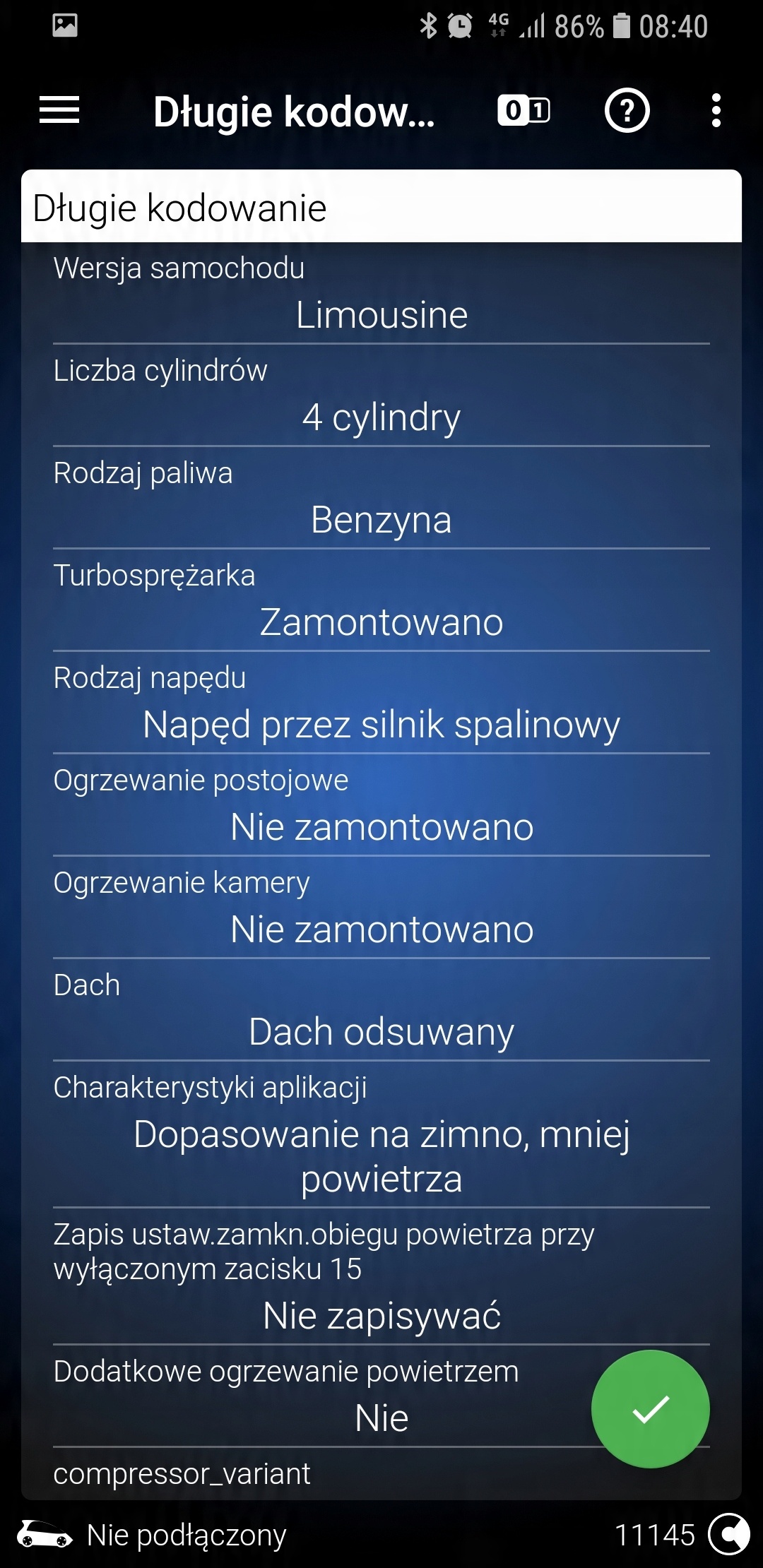Screen dimensions: 763x1568
Task: Change the Turbosprężarka setting
Action: point(381,622)
